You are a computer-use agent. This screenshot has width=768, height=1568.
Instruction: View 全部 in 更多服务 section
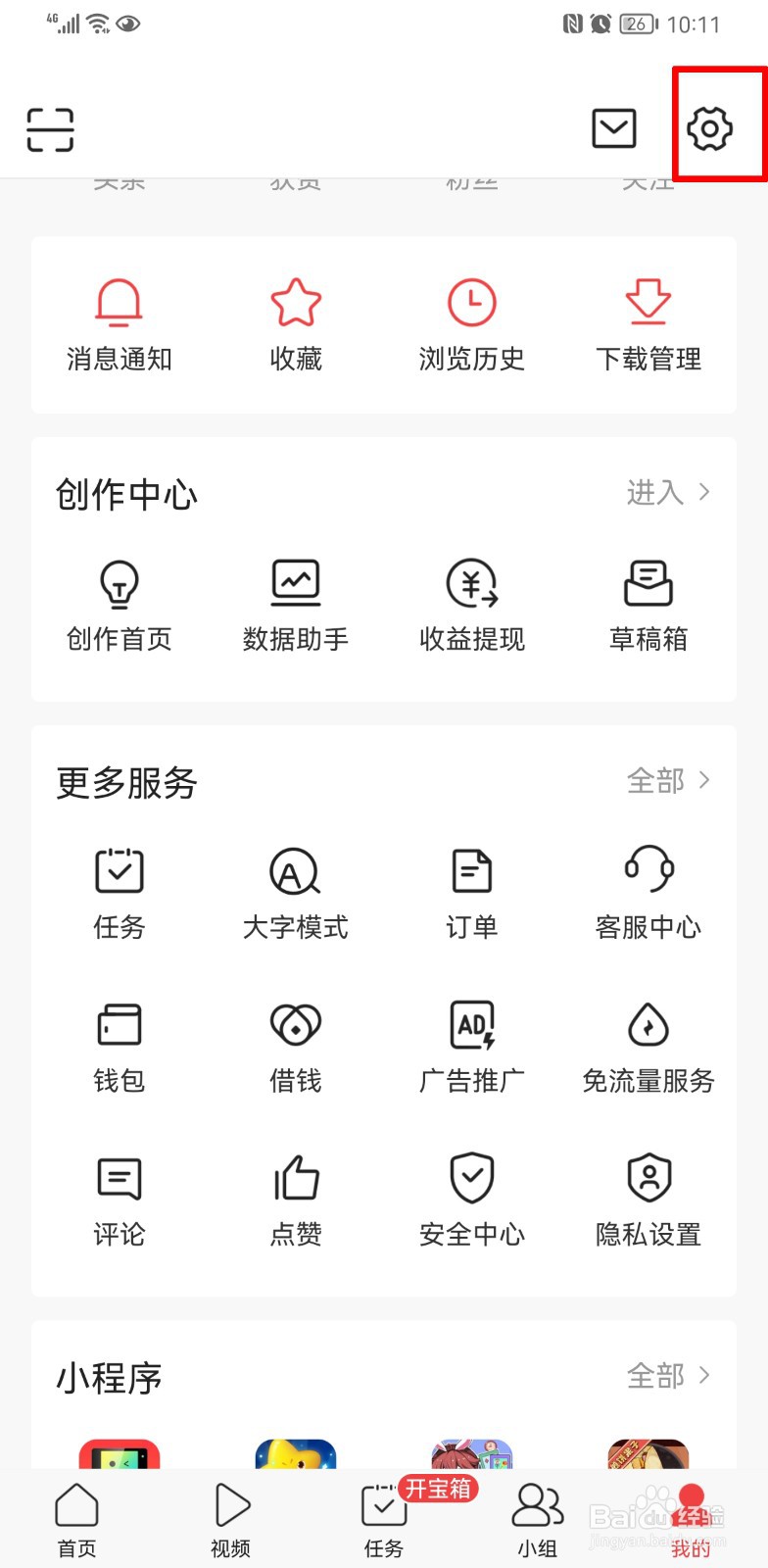coord(668,781)
